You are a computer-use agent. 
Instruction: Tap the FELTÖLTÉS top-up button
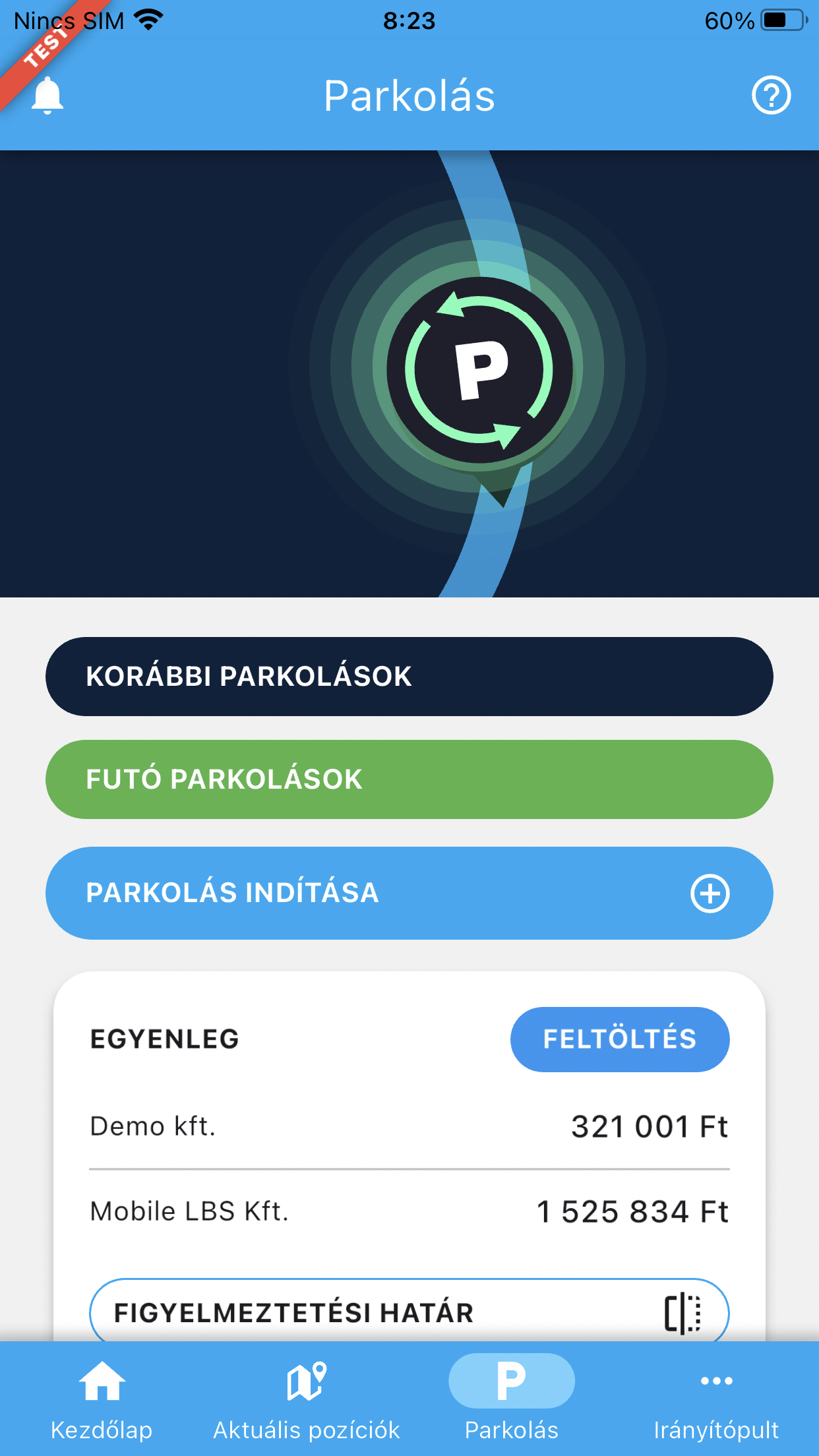pyautogui.click(x=619, y=1039)
